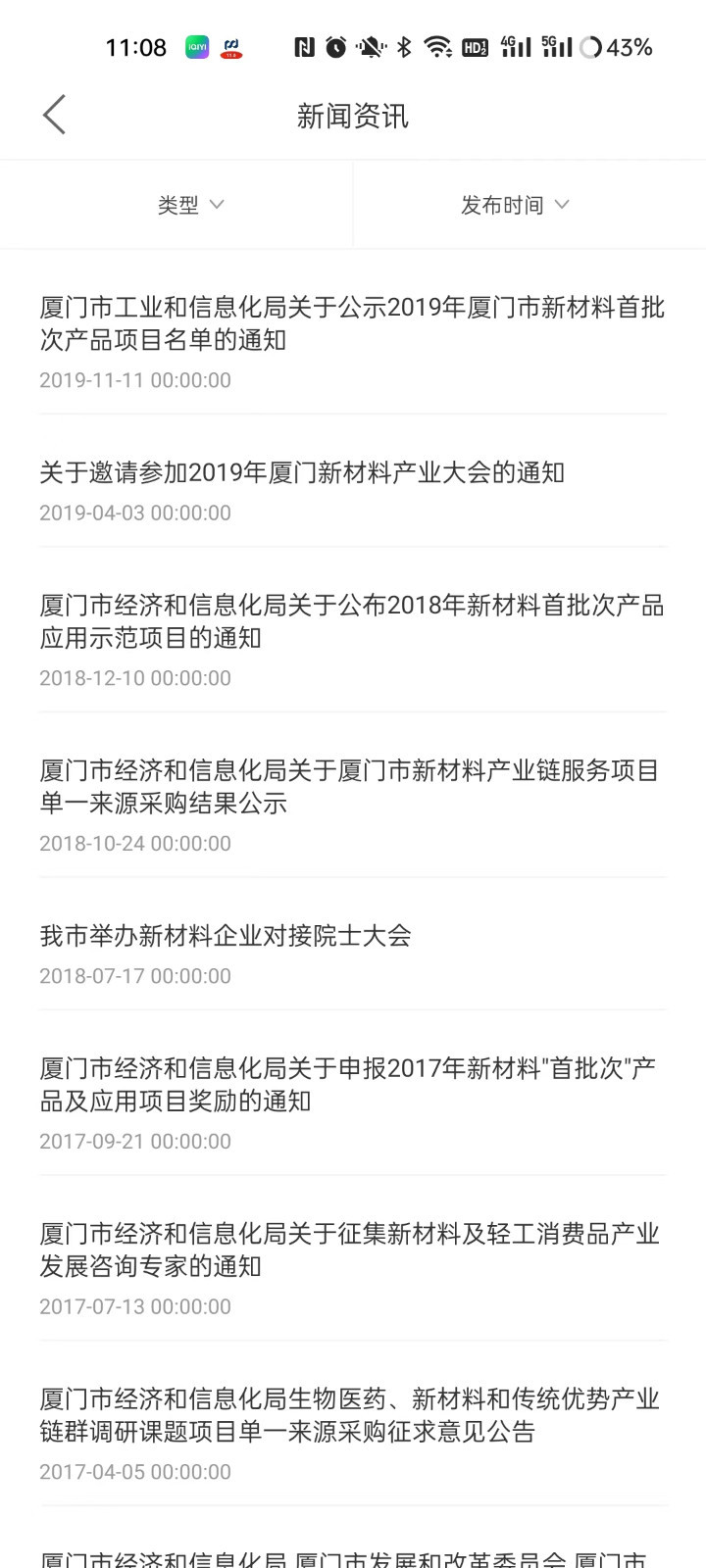Open the 2019厦门新材料产业大会 invitation notice
Screen dimensions: 706x1568
pos(353,491)
